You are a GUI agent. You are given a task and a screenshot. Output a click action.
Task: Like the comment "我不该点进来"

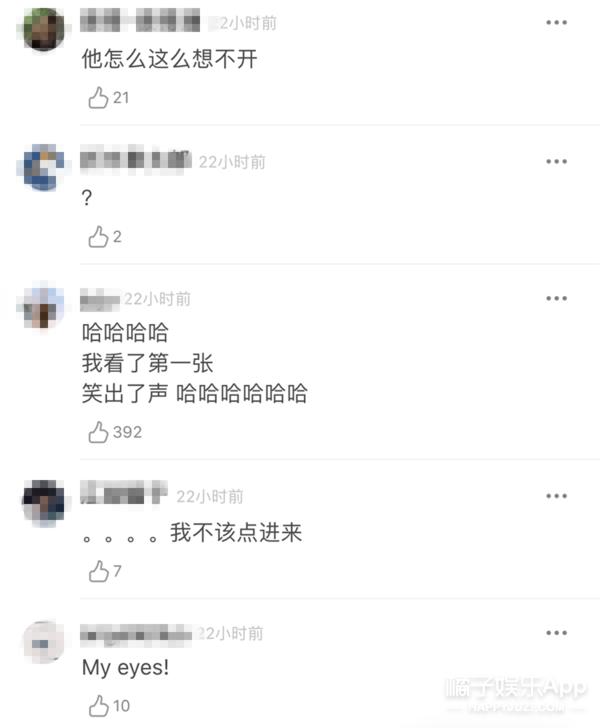coord(99,571)
